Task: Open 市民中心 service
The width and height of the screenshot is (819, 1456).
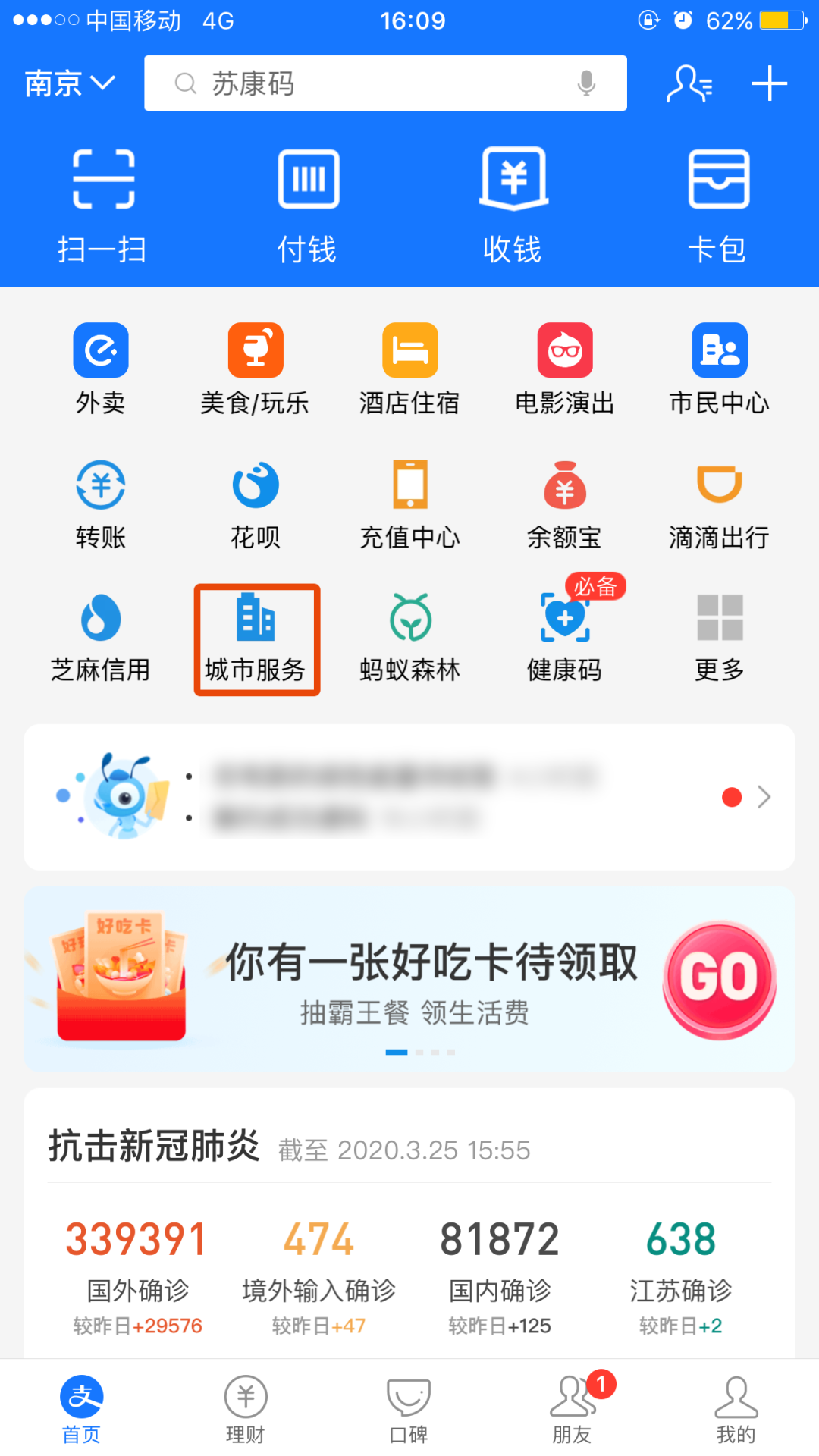Action: click(x=720, y=369)
